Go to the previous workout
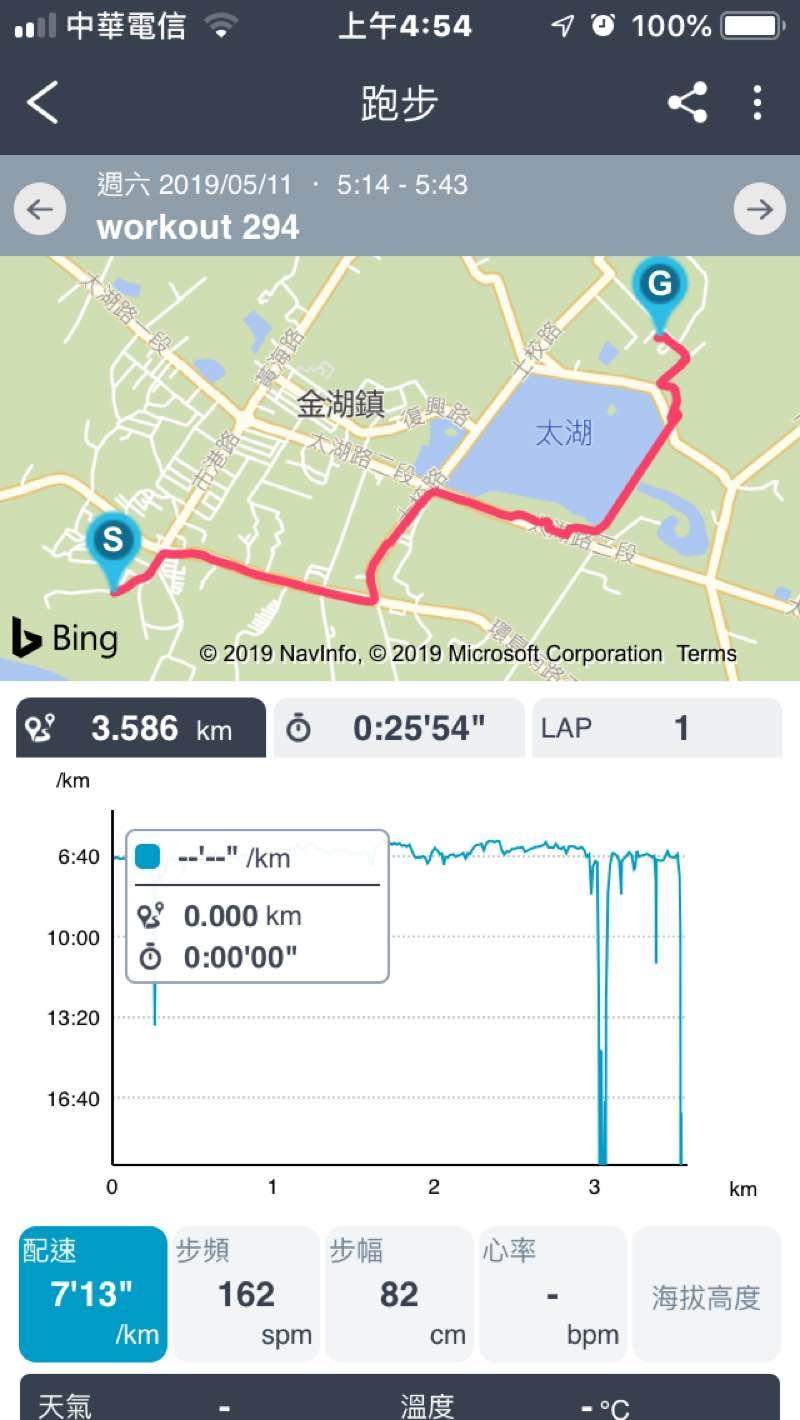Screen dimensions: 800x1420 click(40, 209)
